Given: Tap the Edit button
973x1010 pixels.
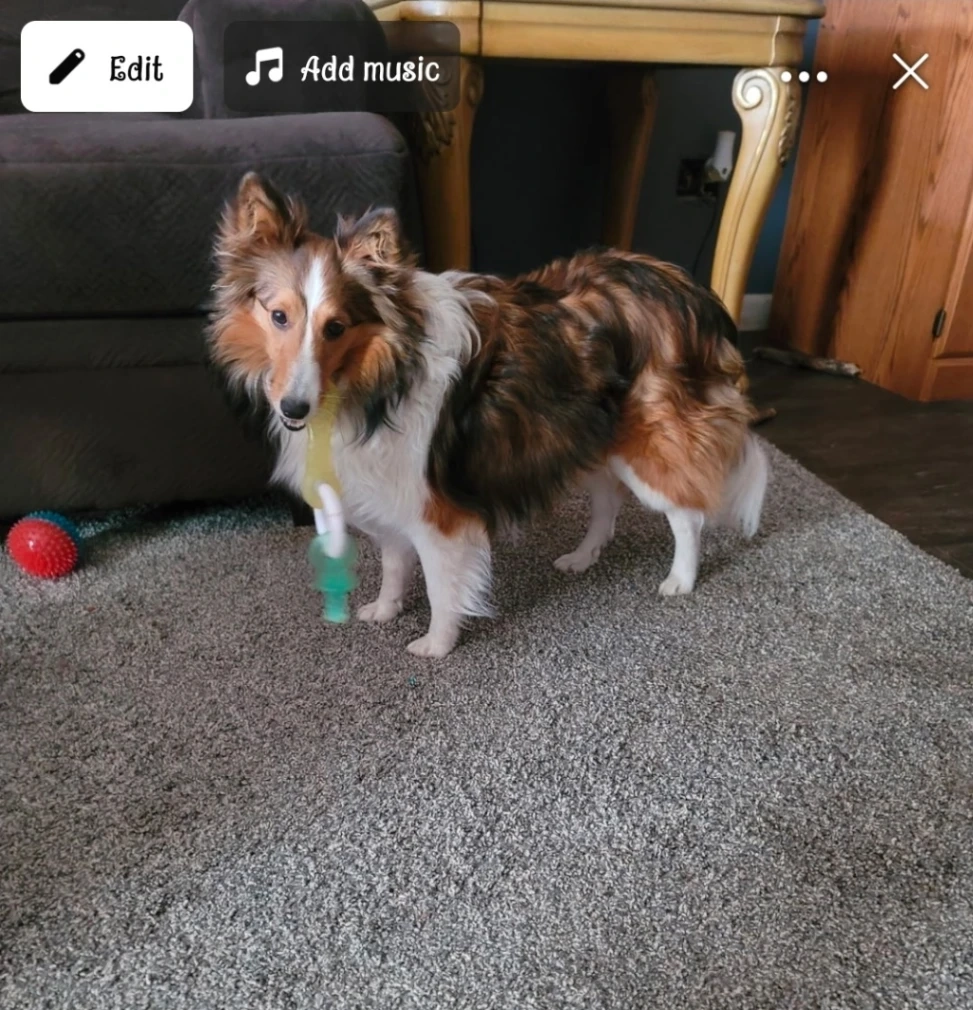Looking at the screenshot, I should 107,66.
